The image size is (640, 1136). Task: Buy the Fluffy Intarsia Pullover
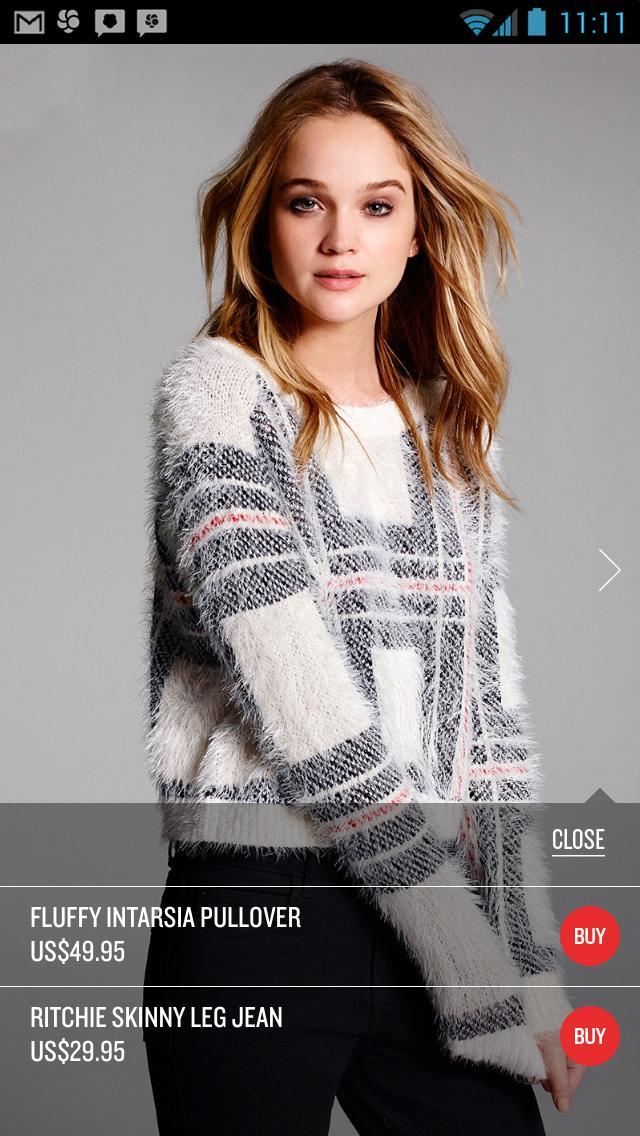589,936
